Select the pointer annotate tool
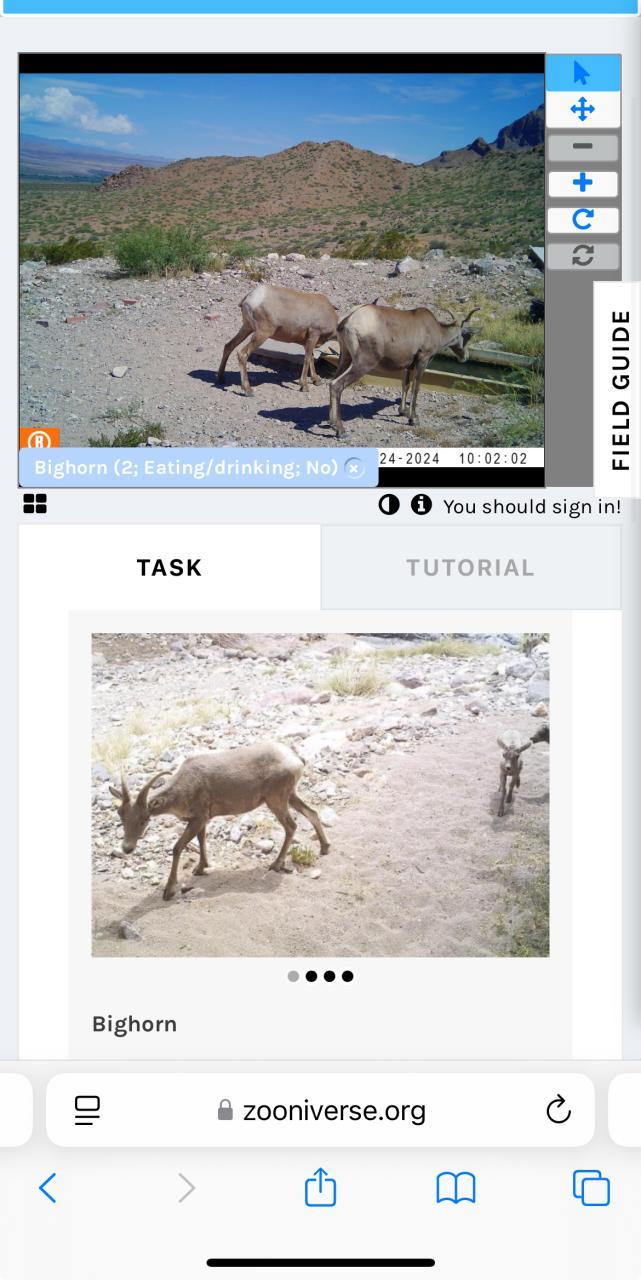Image resolution: width=641 pixels, height=1280 pixels. click(x=582, y=73)
